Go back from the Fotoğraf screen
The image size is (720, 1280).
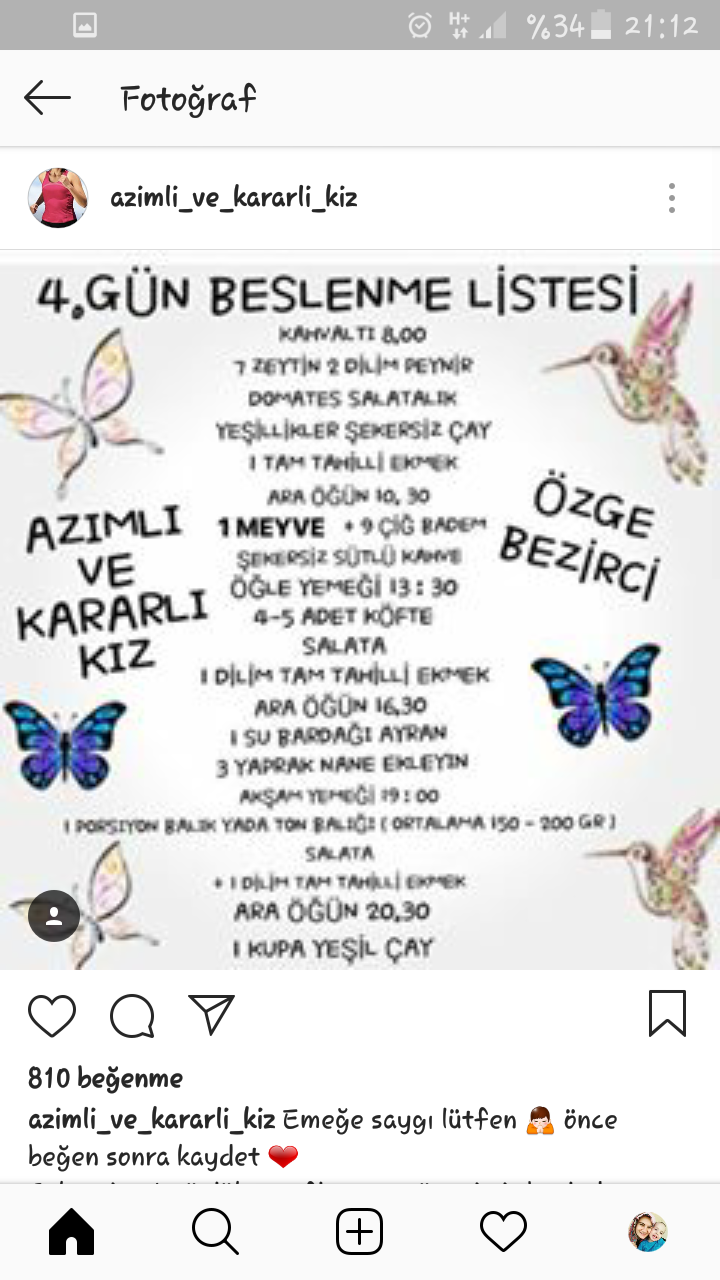(x=47, y=98)
